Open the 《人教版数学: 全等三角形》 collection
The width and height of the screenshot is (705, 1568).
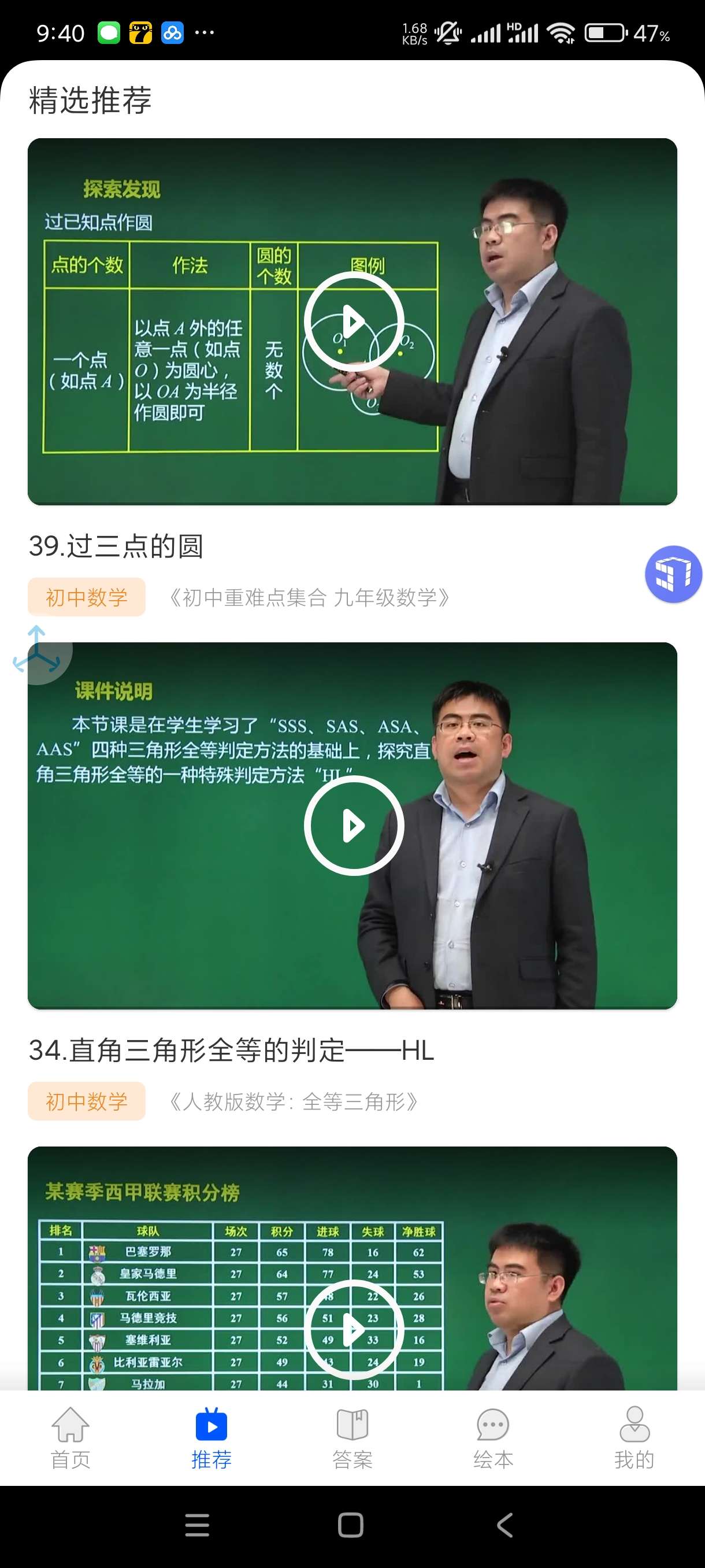pyautogui.click(x=293, y=1102)
